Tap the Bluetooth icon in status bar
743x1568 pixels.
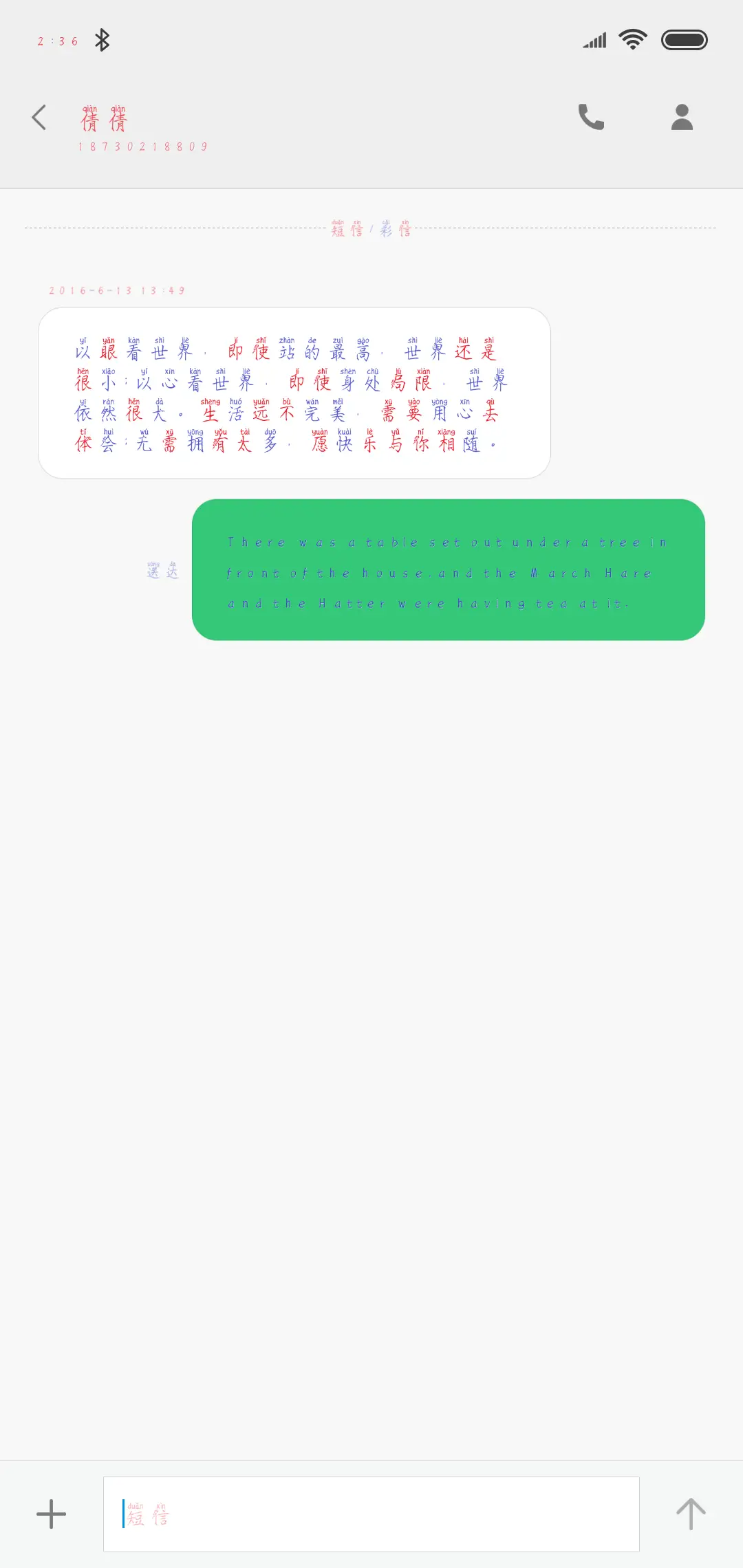tap(103, 39)
